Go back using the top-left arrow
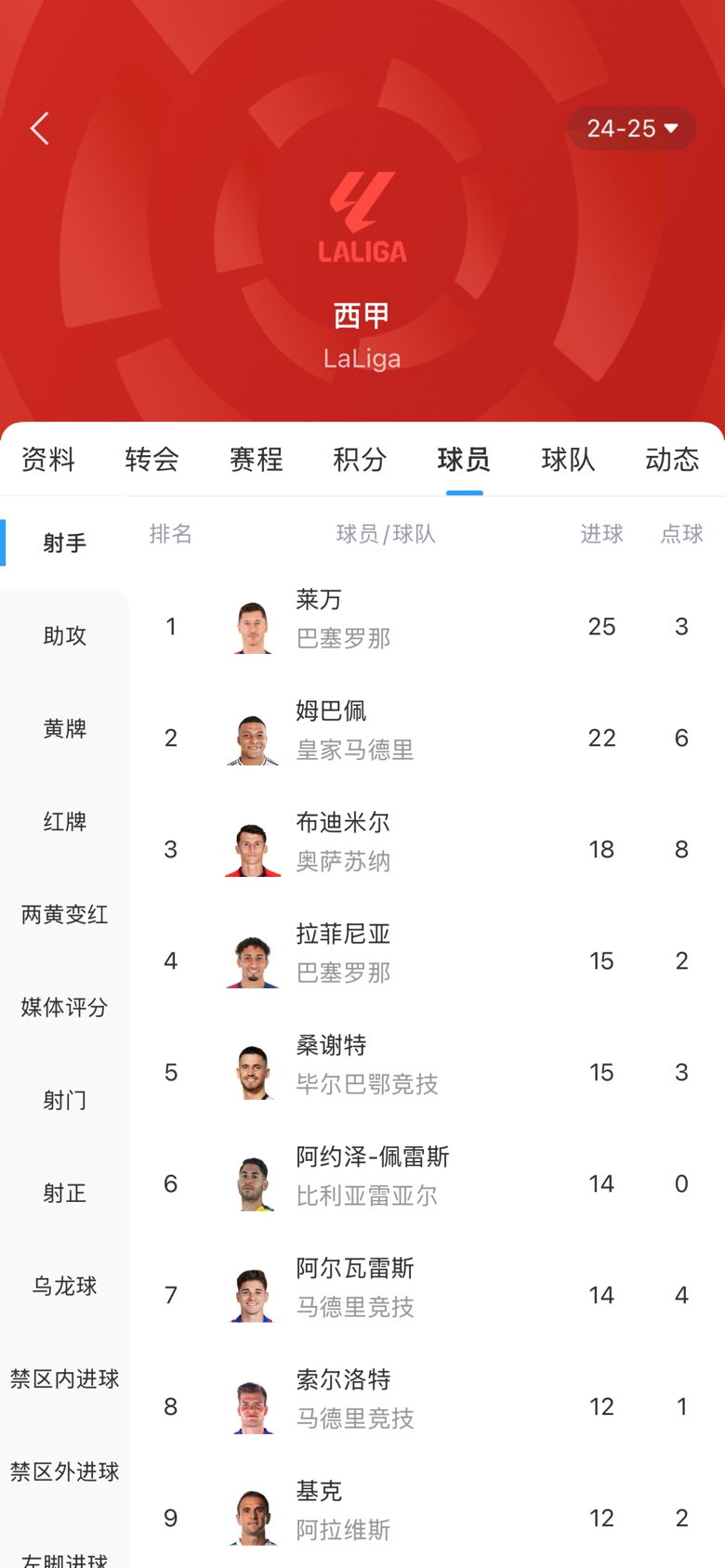725x1568 pixels. coord(39,128)
